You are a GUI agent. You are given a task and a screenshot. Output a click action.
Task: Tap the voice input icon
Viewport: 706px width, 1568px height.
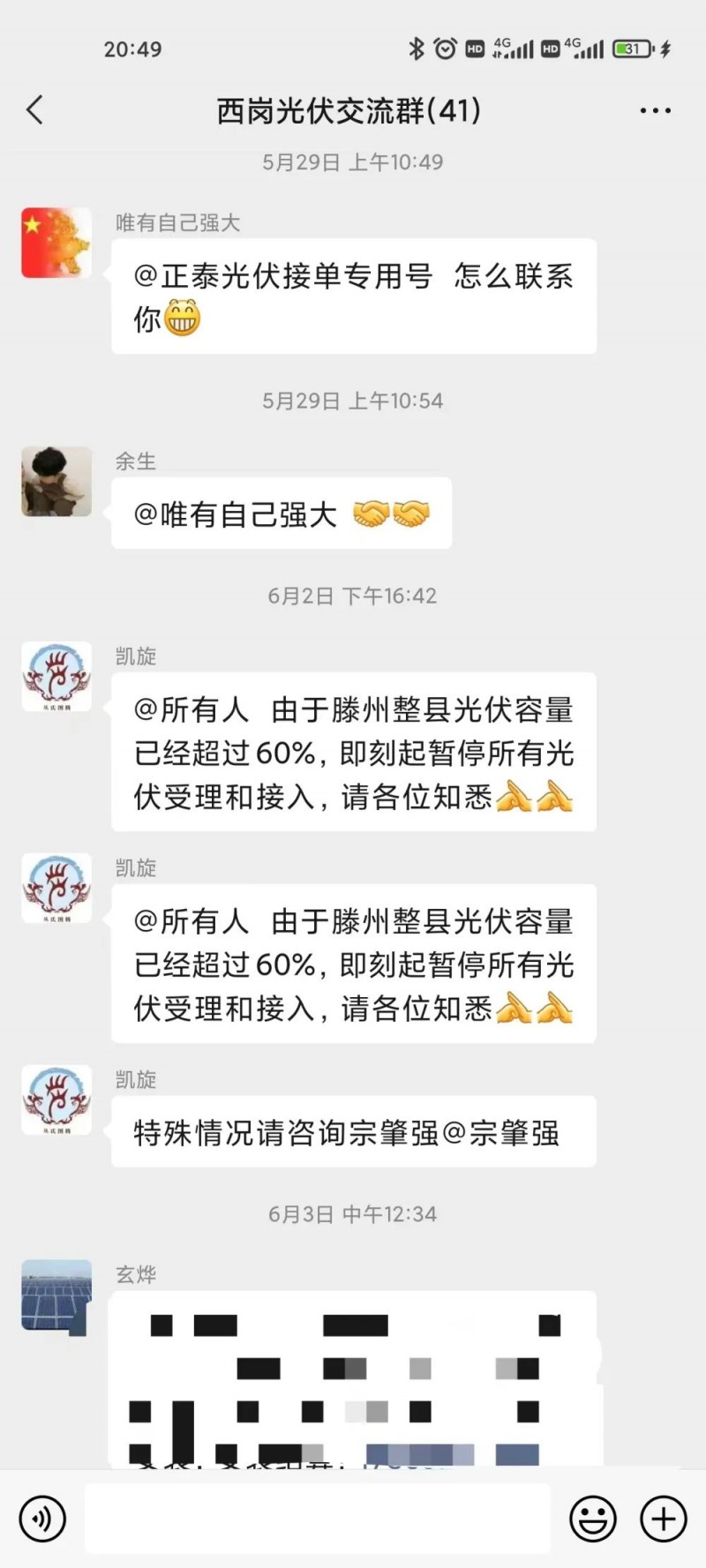click(x=41, y=1519)
